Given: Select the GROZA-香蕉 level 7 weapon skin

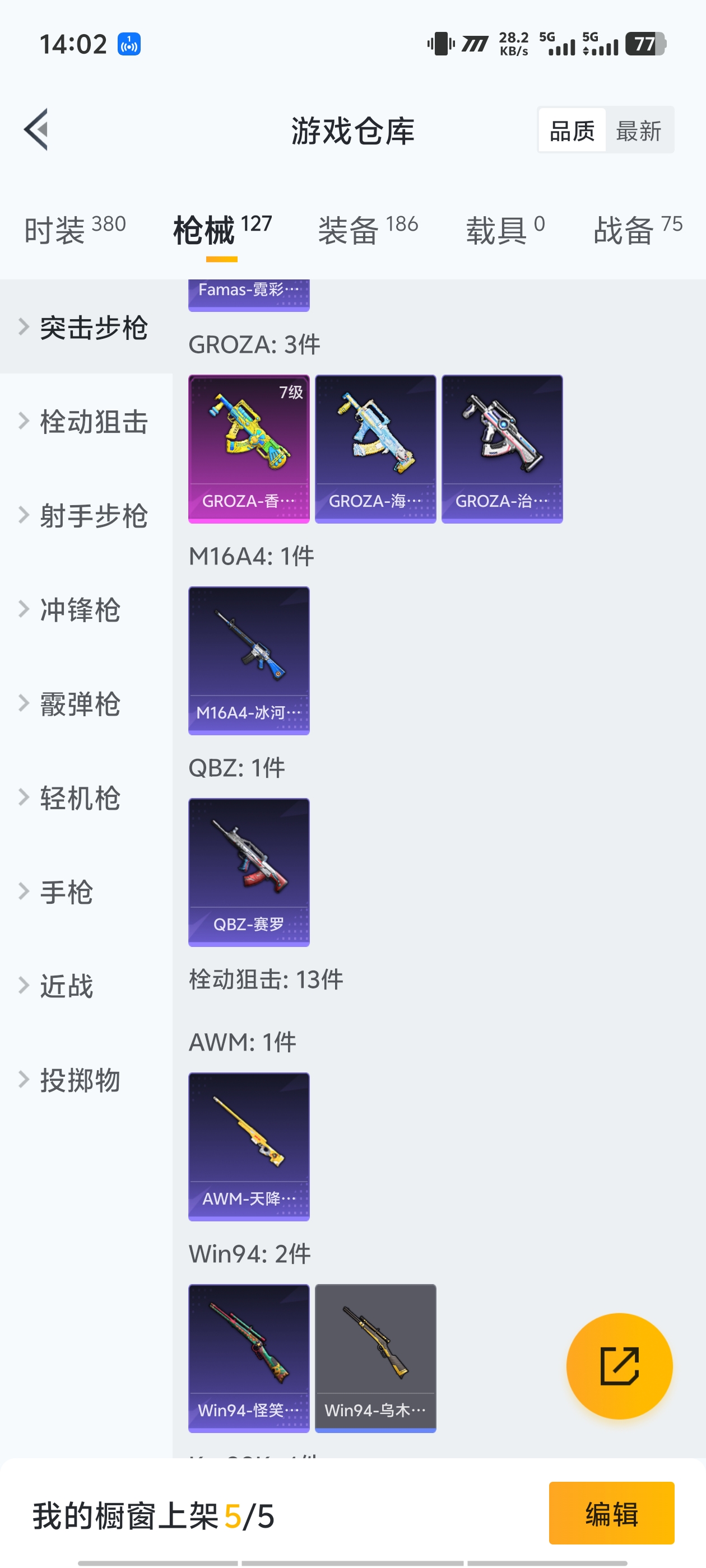Looking at the screenshot, I should (x=249, y=447).
